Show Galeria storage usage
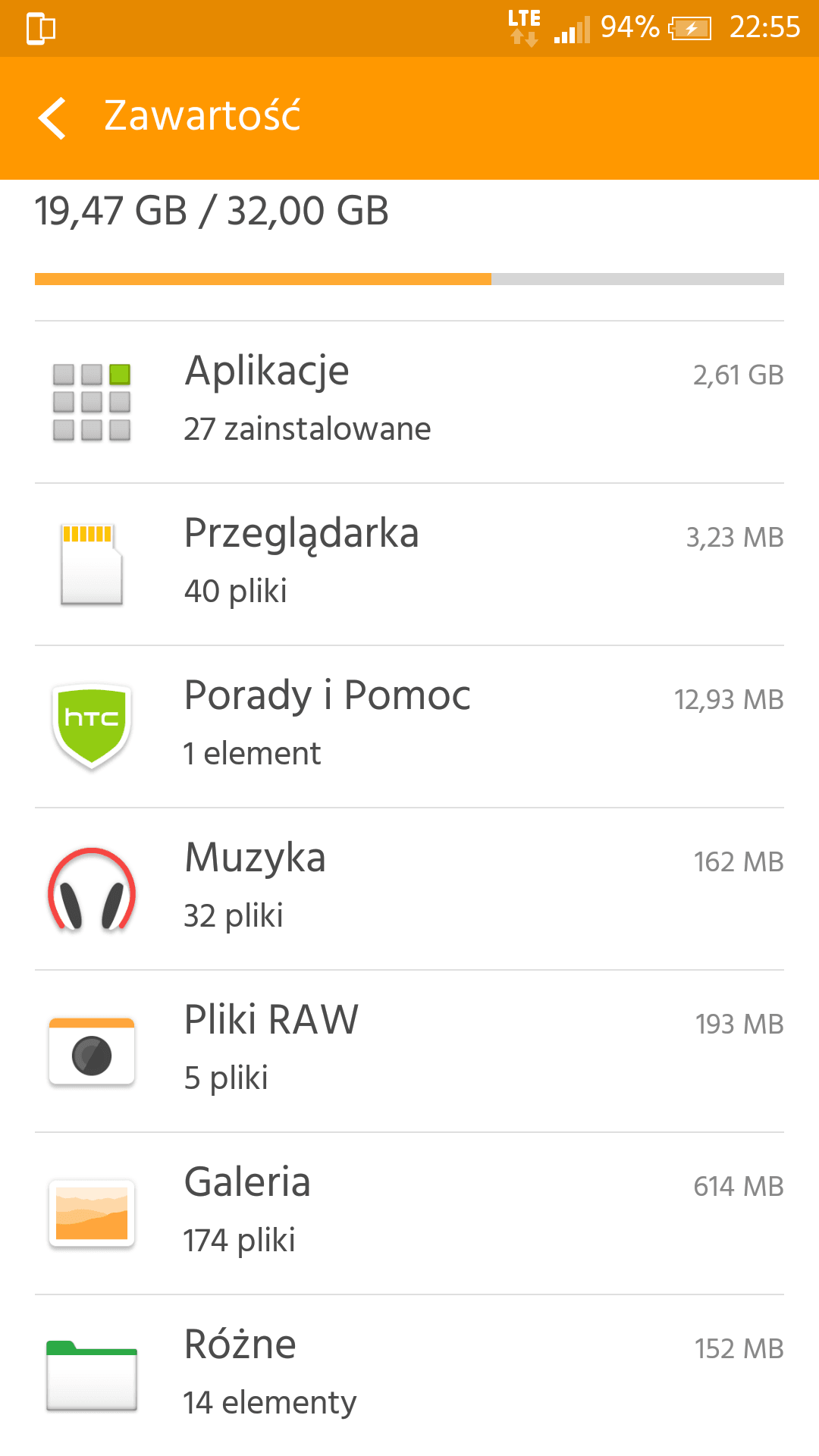819x1456 pixels. [409, 1213]
